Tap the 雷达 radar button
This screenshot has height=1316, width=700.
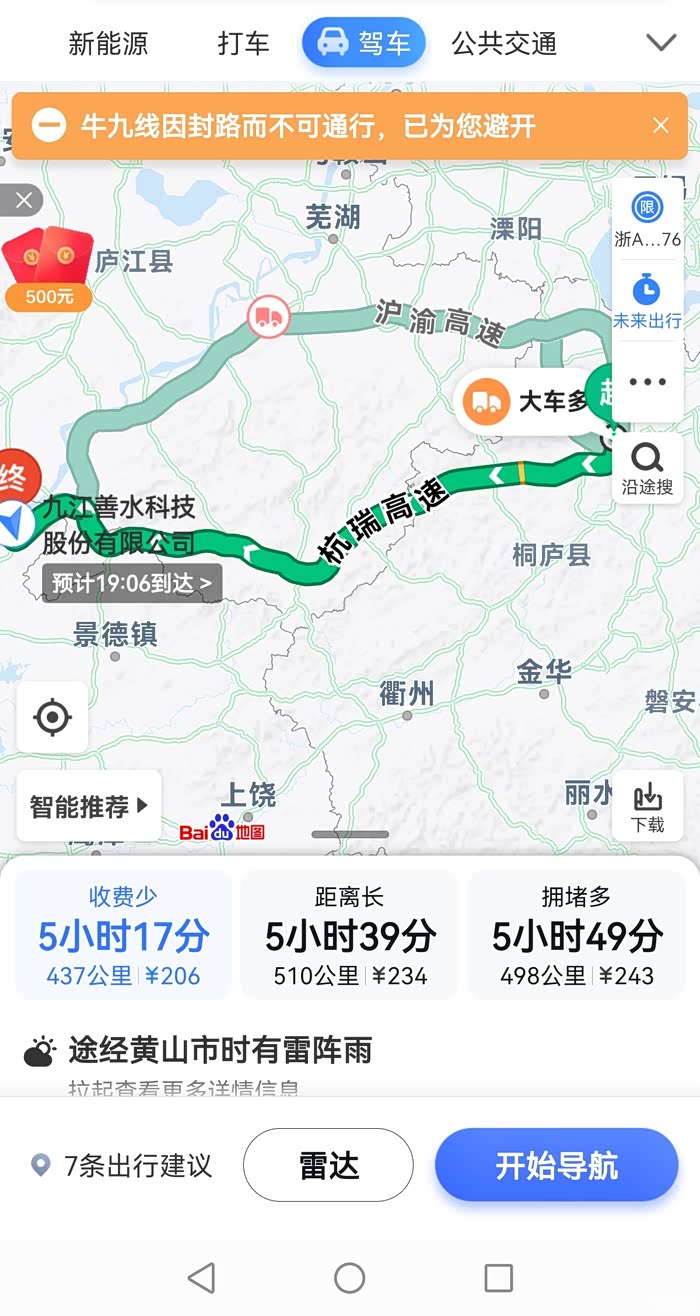coord(328,1165)
